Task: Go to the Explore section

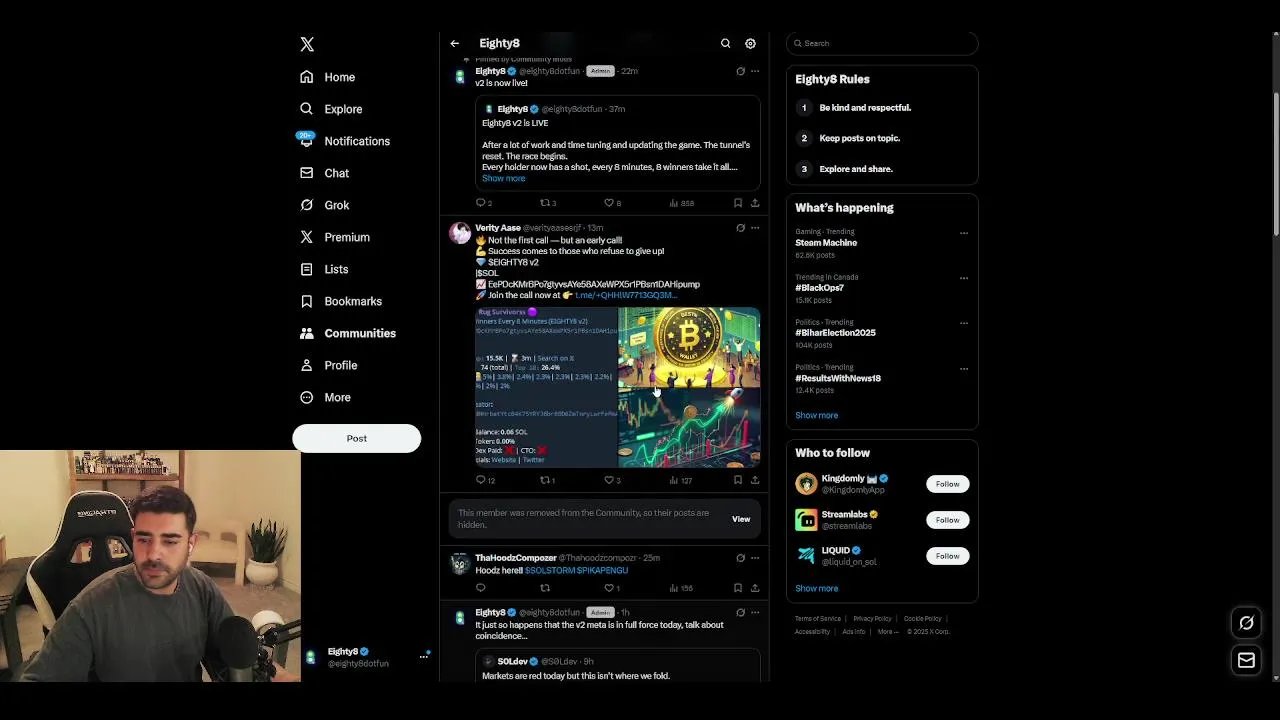Action: point(343,109)
